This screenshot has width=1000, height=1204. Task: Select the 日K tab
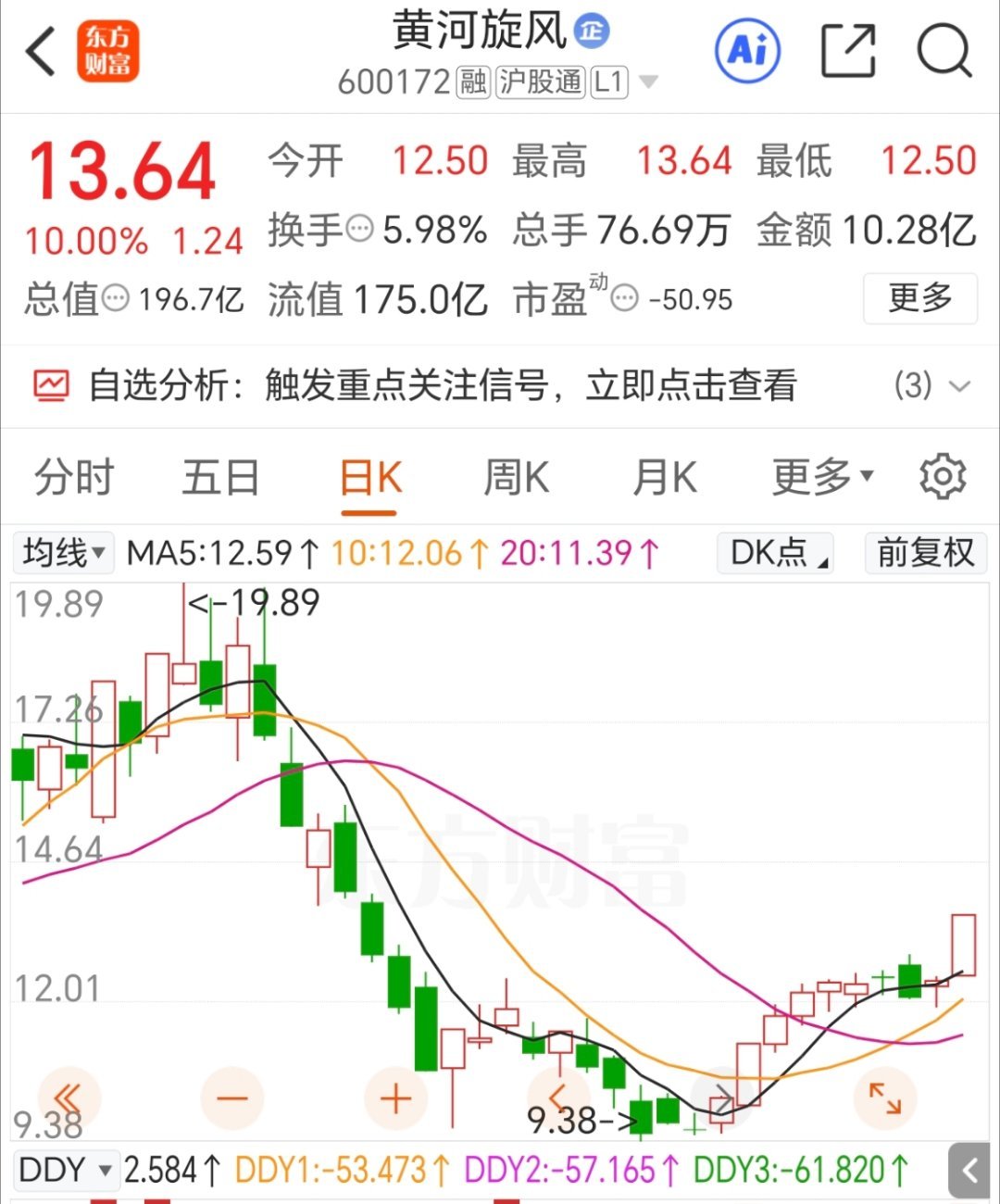point(369,479)
